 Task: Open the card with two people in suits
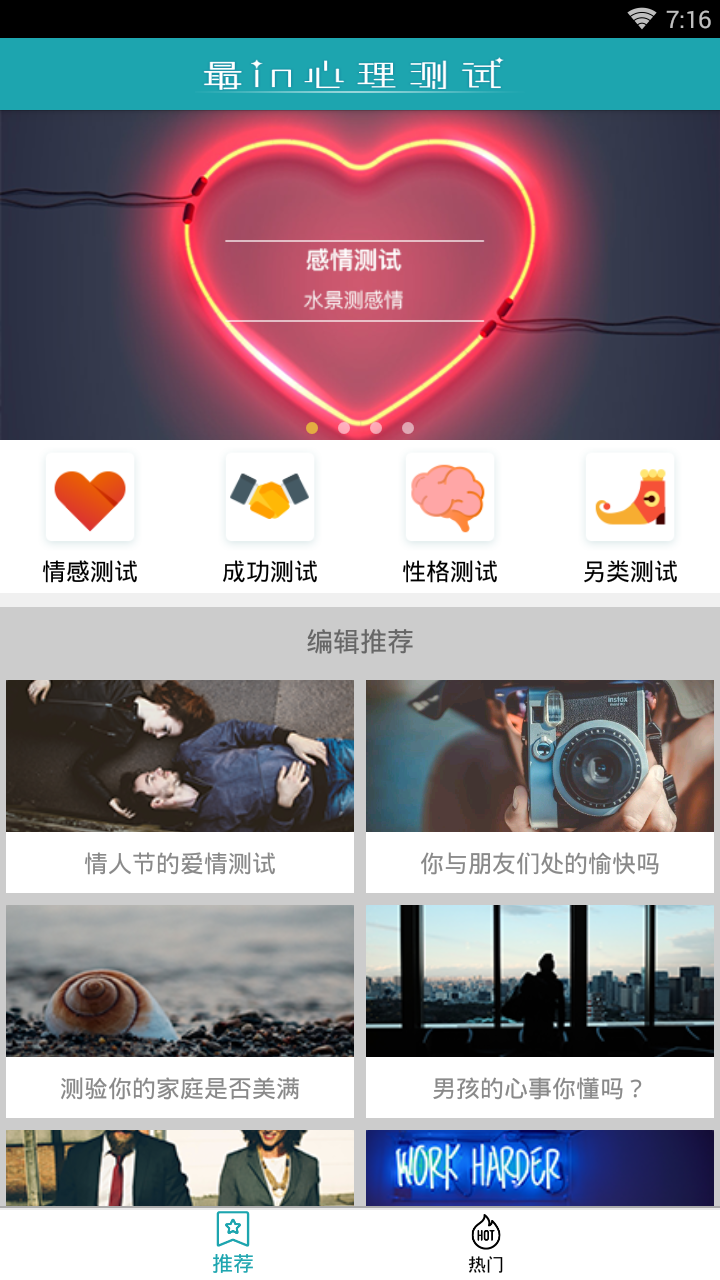(x=180, y=1168)
